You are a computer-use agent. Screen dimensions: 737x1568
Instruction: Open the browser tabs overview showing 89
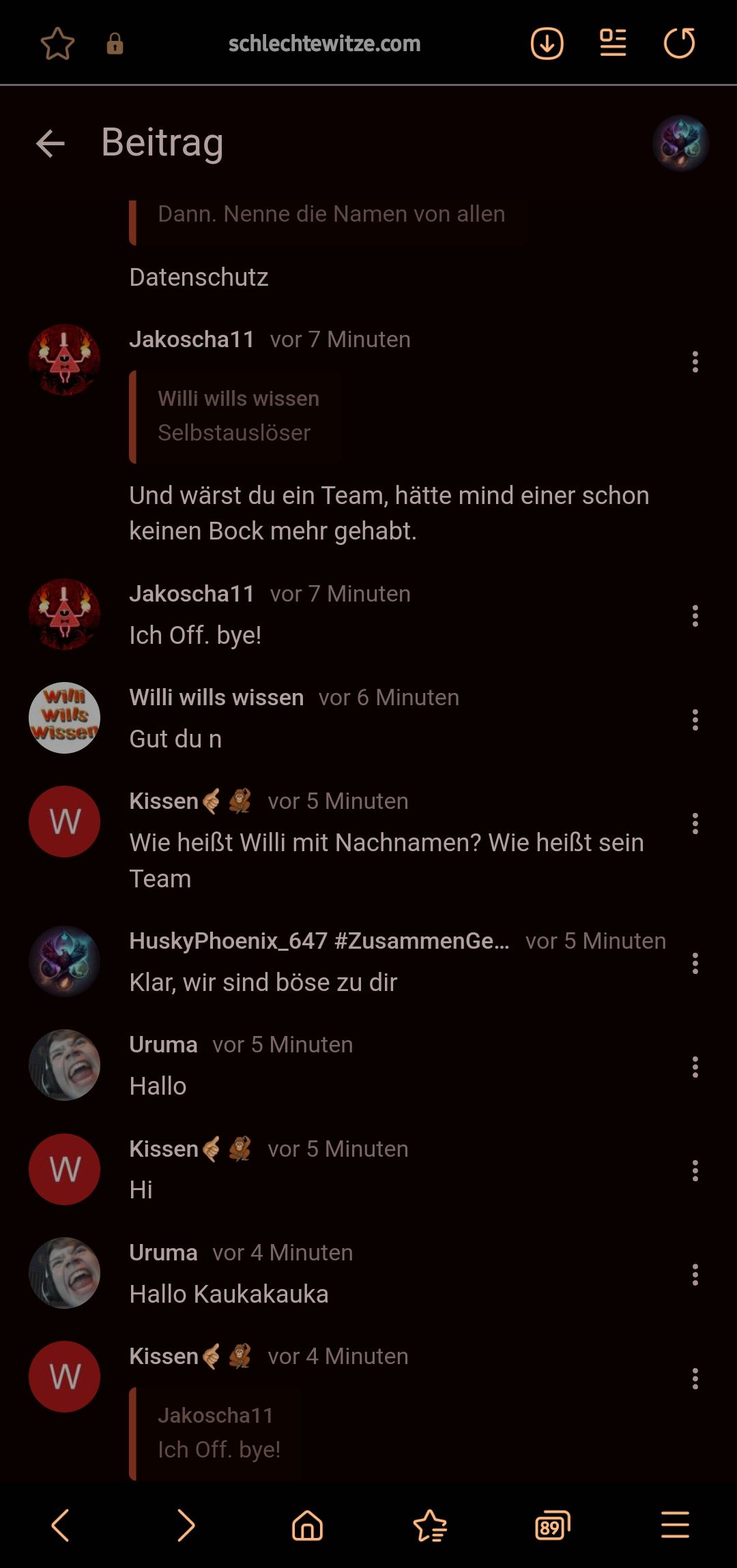552,1525
